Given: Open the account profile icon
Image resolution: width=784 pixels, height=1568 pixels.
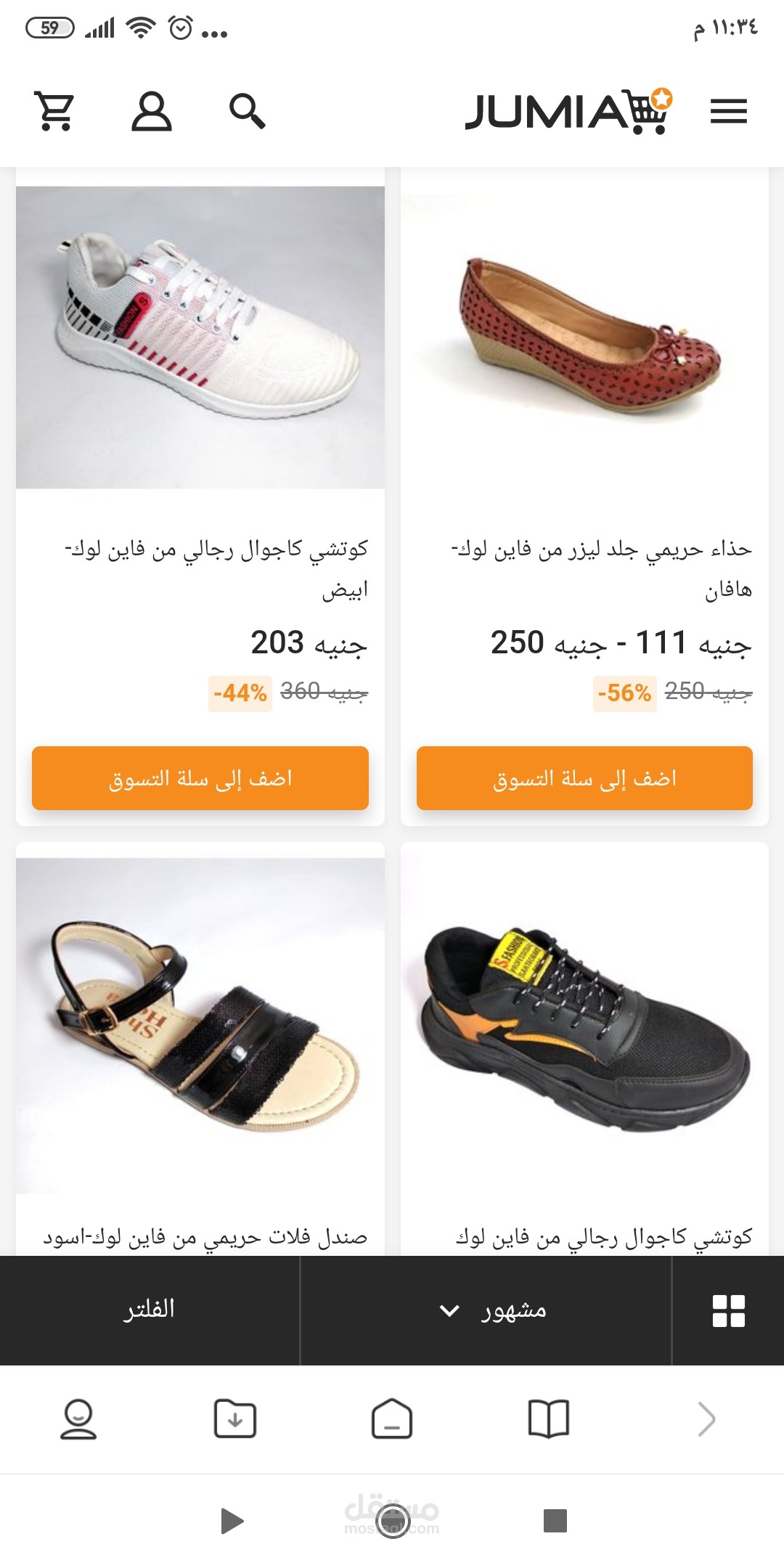Looking at the screenshot, I should [151, 111].
